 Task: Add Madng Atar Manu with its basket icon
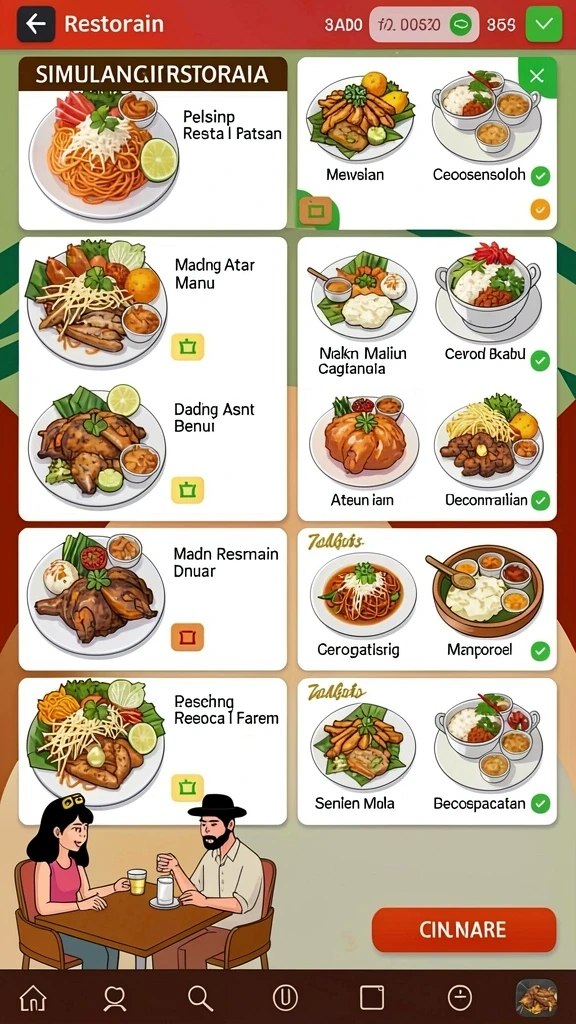(187, 347)
